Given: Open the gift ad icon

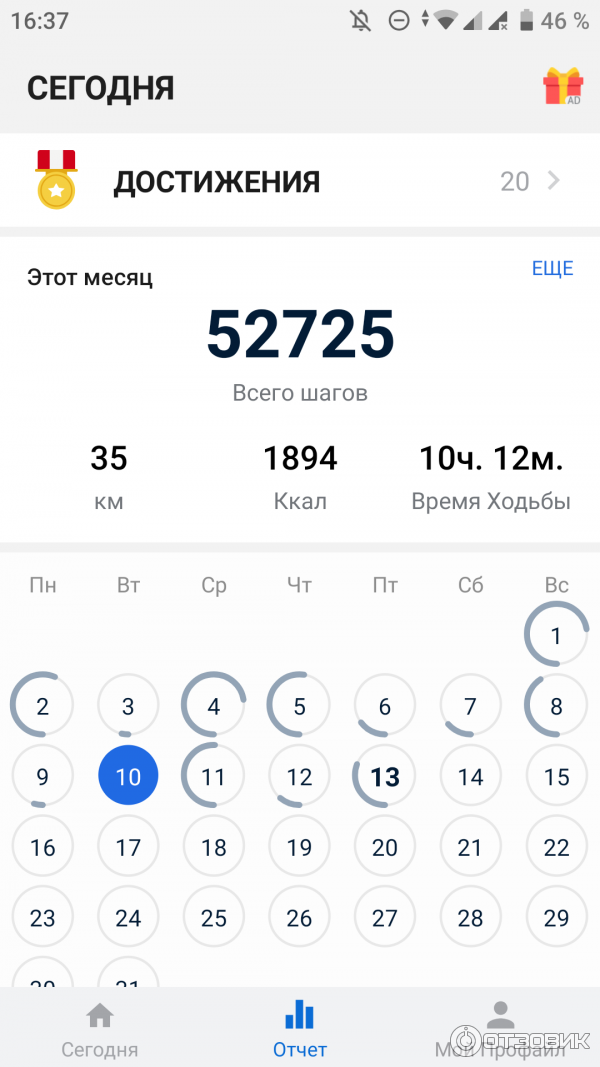Looking at the screenshot, I should (x=563, y=87).
